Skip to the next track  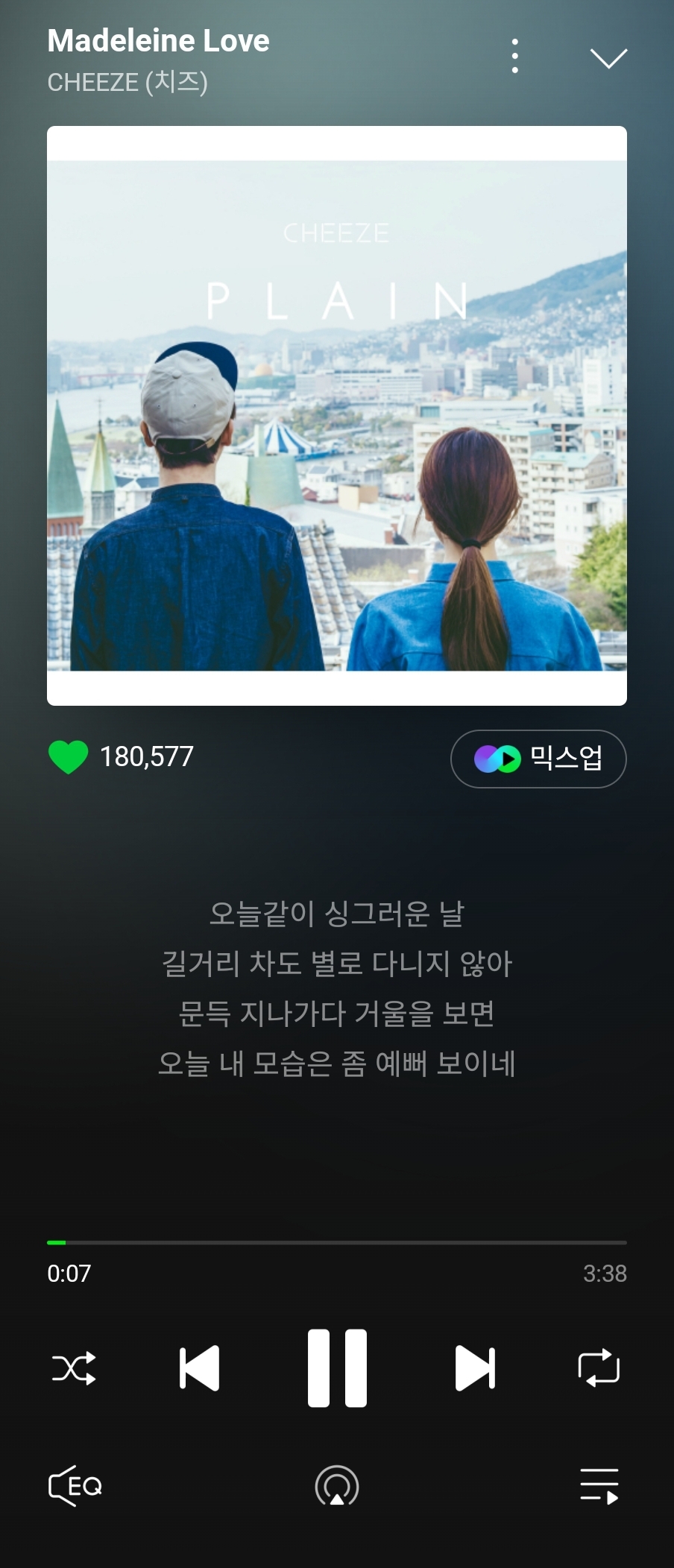(x=475, y=1368)
